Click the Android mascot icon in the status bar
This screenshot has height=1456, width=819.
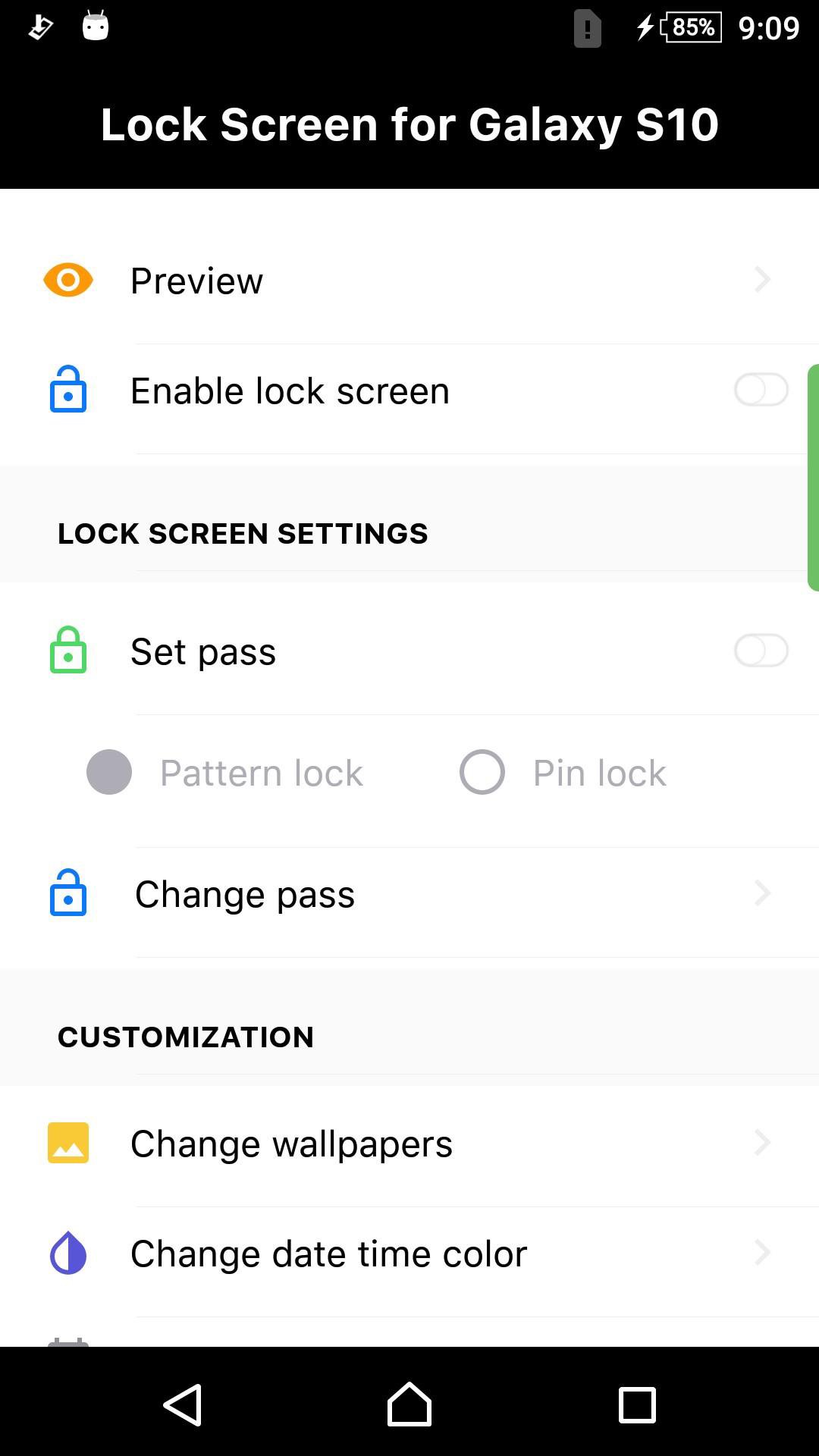(96, 27)
